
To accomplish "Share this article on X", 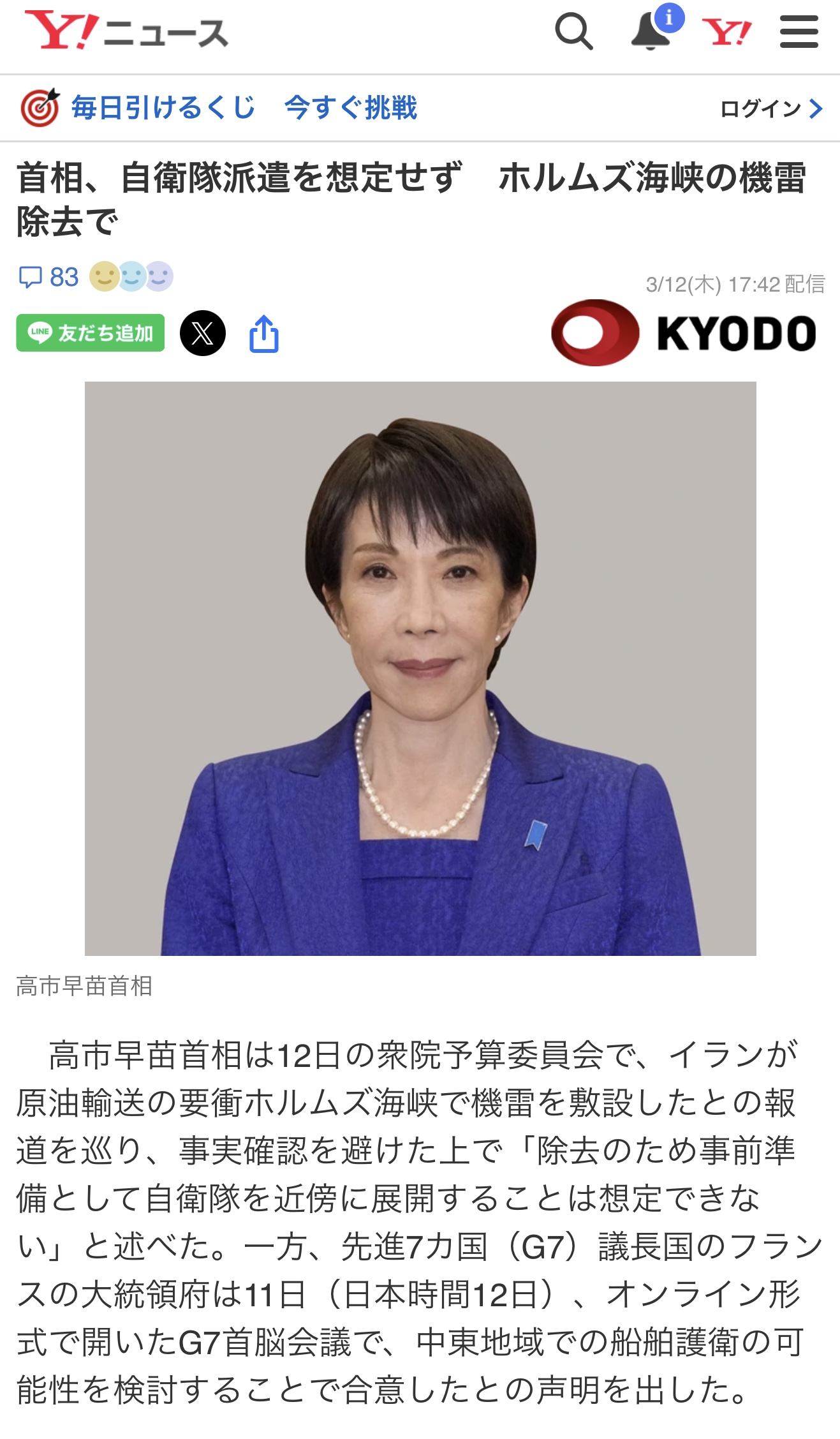I will (x=203, y=333).
